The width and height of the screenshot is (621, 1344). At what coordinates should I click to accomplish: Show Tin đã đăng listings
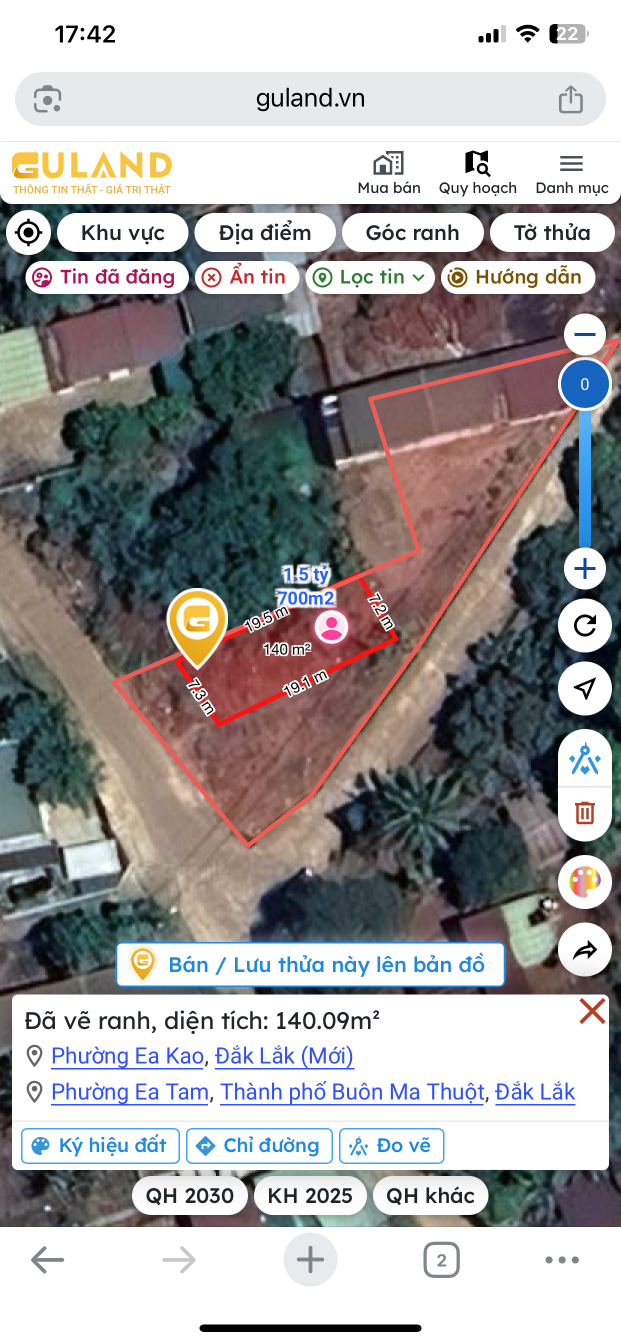coord(107,277)
